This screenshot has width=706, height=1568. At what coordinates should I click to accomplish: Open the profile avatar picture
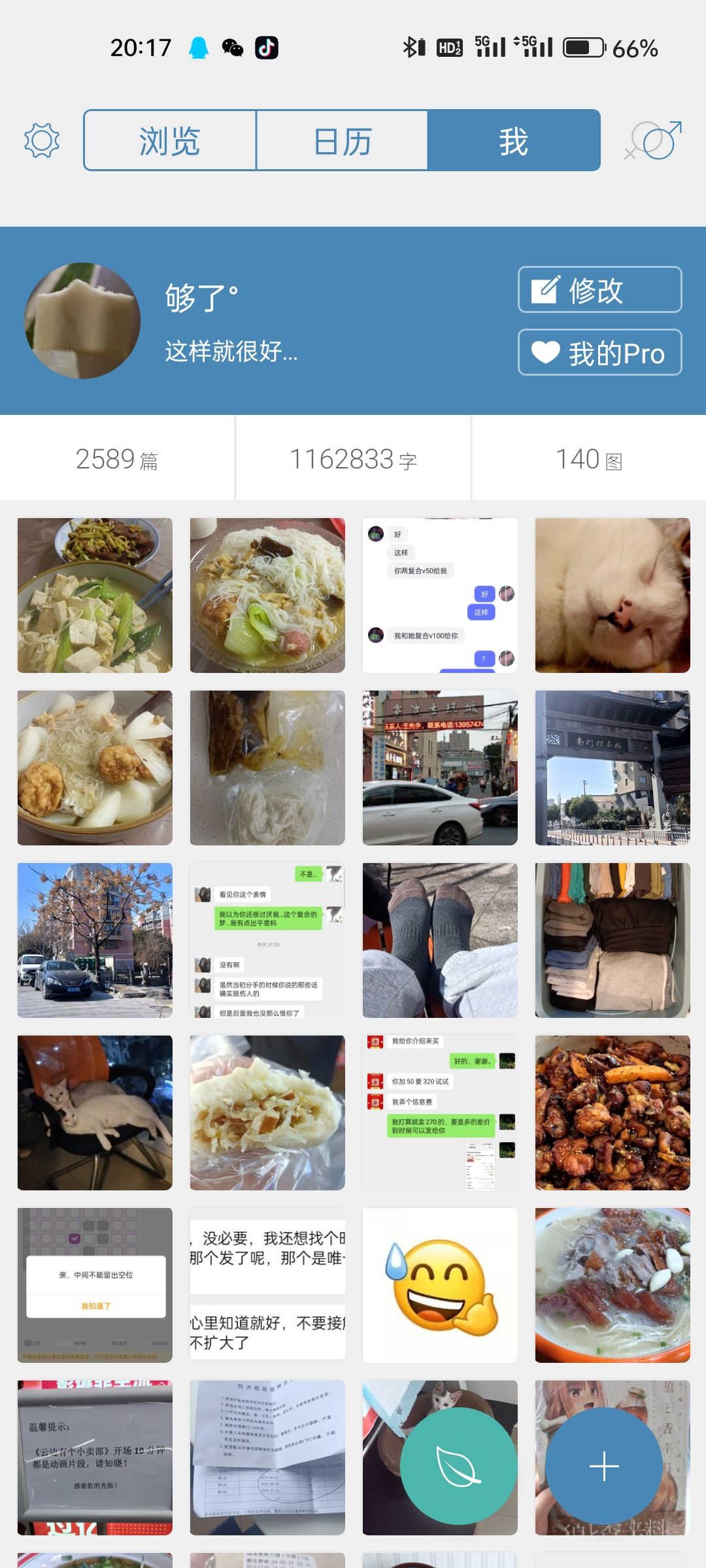point(82,321)
